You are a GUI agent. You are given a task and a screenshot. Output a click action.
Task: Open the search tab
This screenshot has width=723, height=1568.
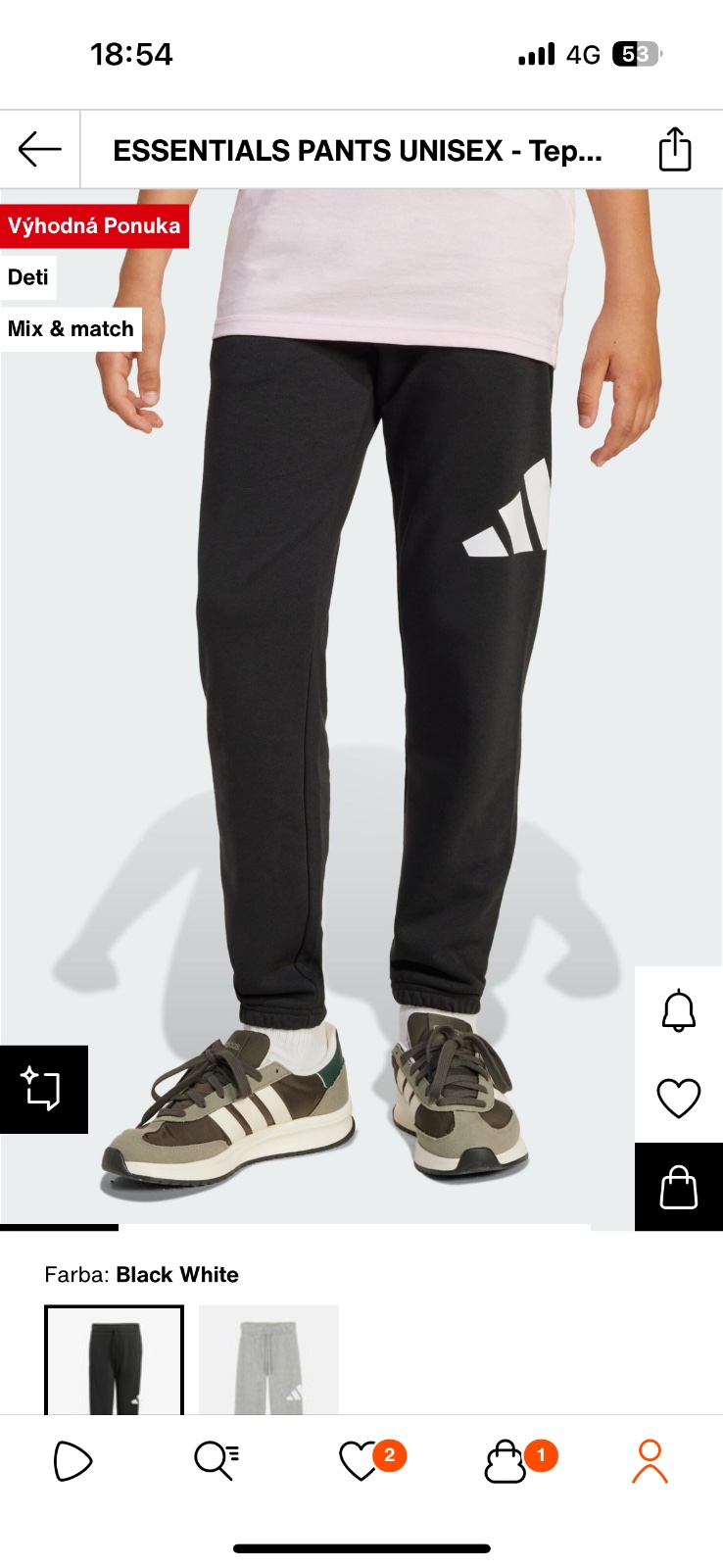pos(217,1461)
